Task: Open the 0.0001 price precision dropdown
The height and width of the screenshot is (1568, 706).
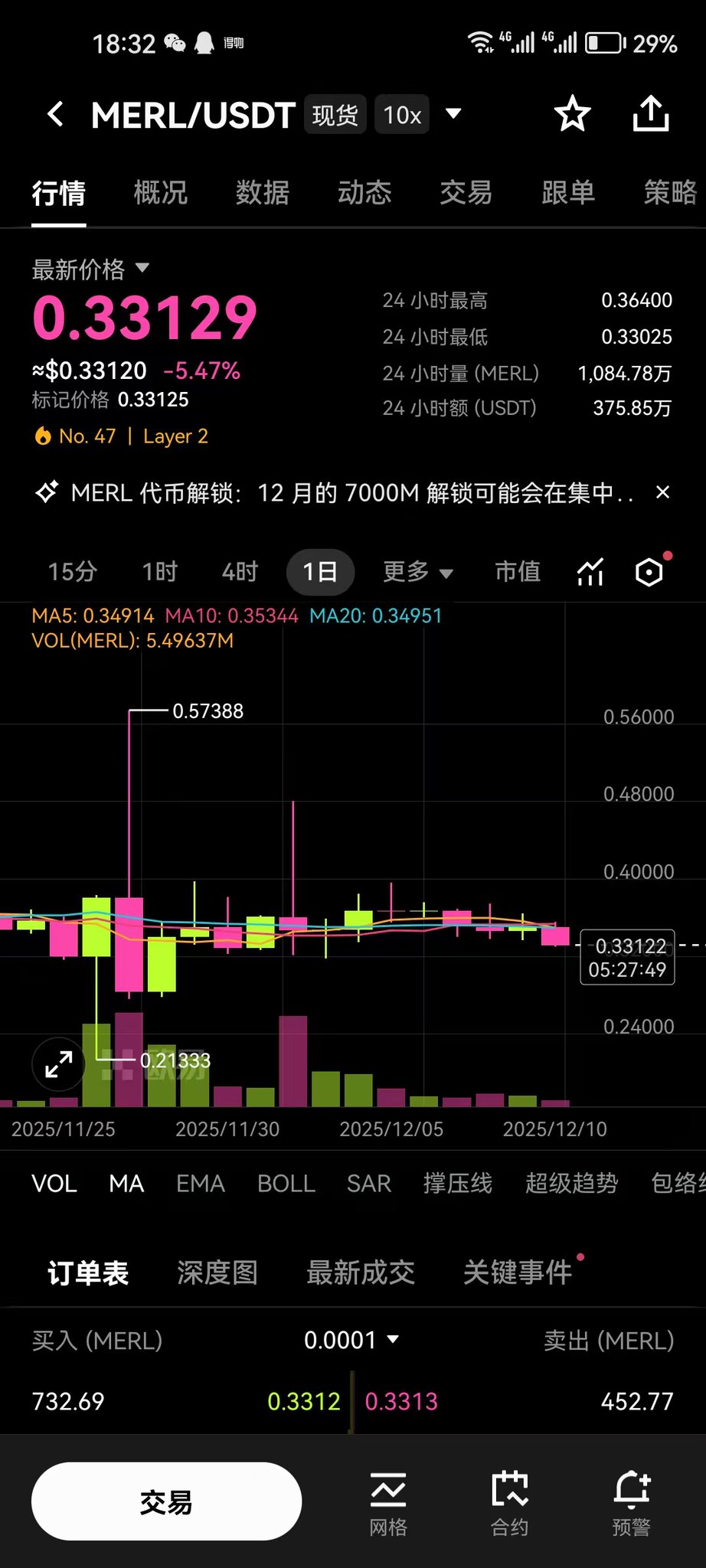Action: 351,1340
